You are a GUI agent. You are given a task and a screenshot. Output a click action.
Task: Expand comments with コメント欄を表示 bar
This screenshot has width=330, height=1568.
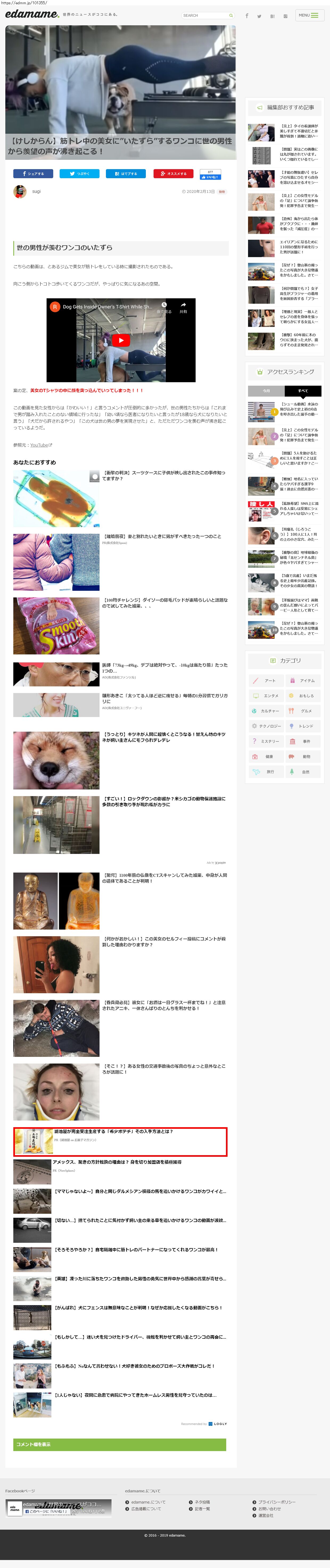tap(120, 1444)
